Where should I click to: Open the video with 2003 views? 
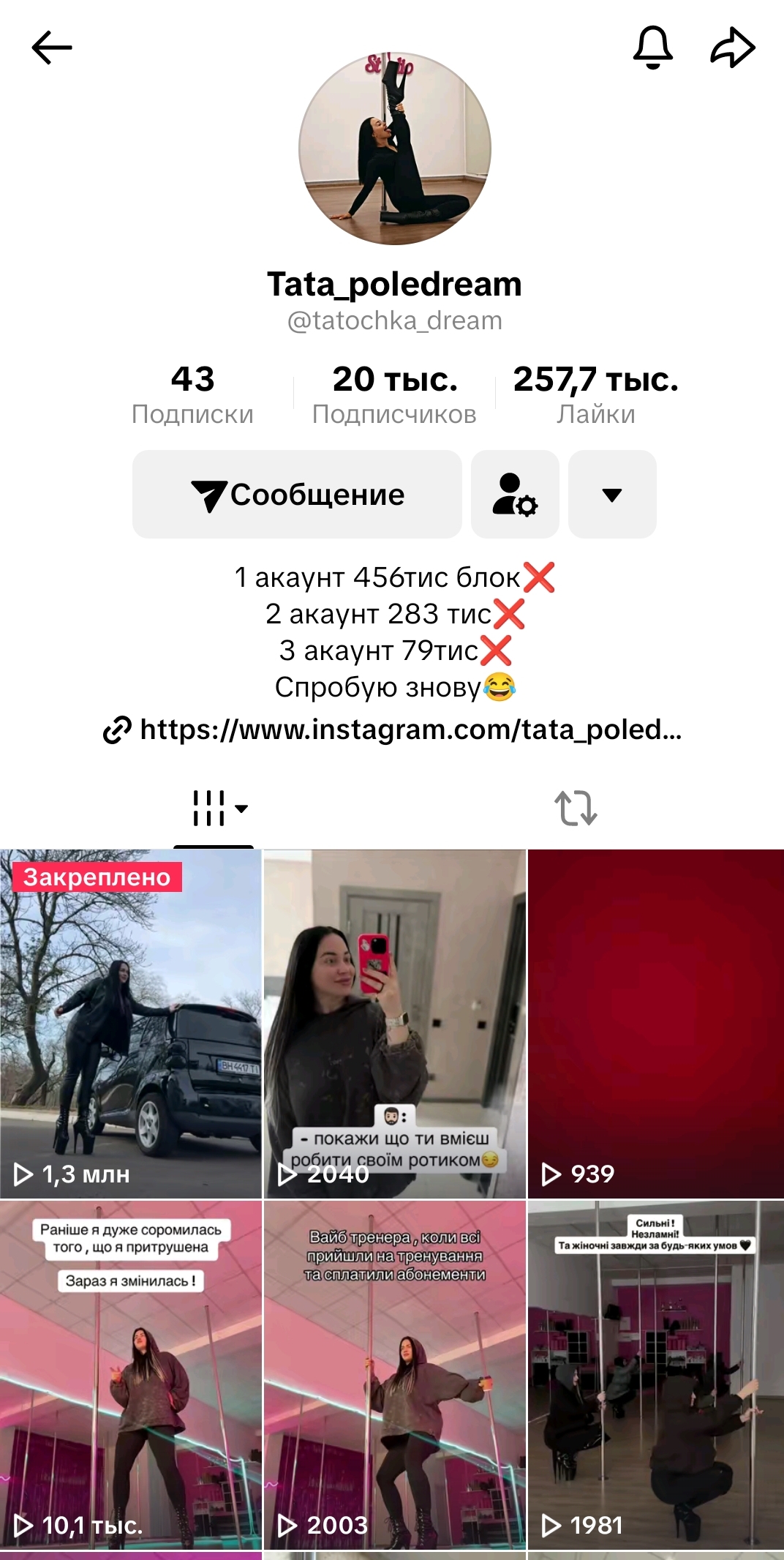(x=395, y=1374)
